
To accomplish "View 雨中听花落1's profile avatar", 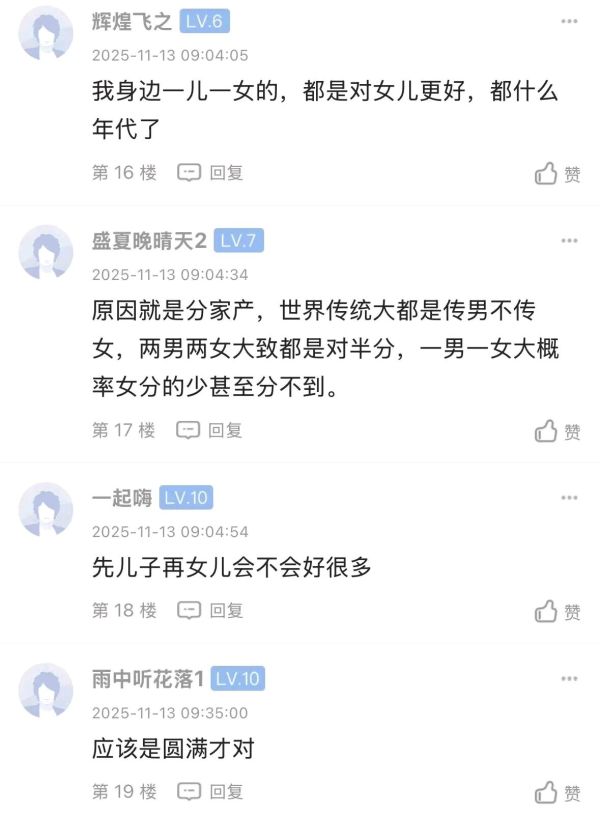I will 46,691.
